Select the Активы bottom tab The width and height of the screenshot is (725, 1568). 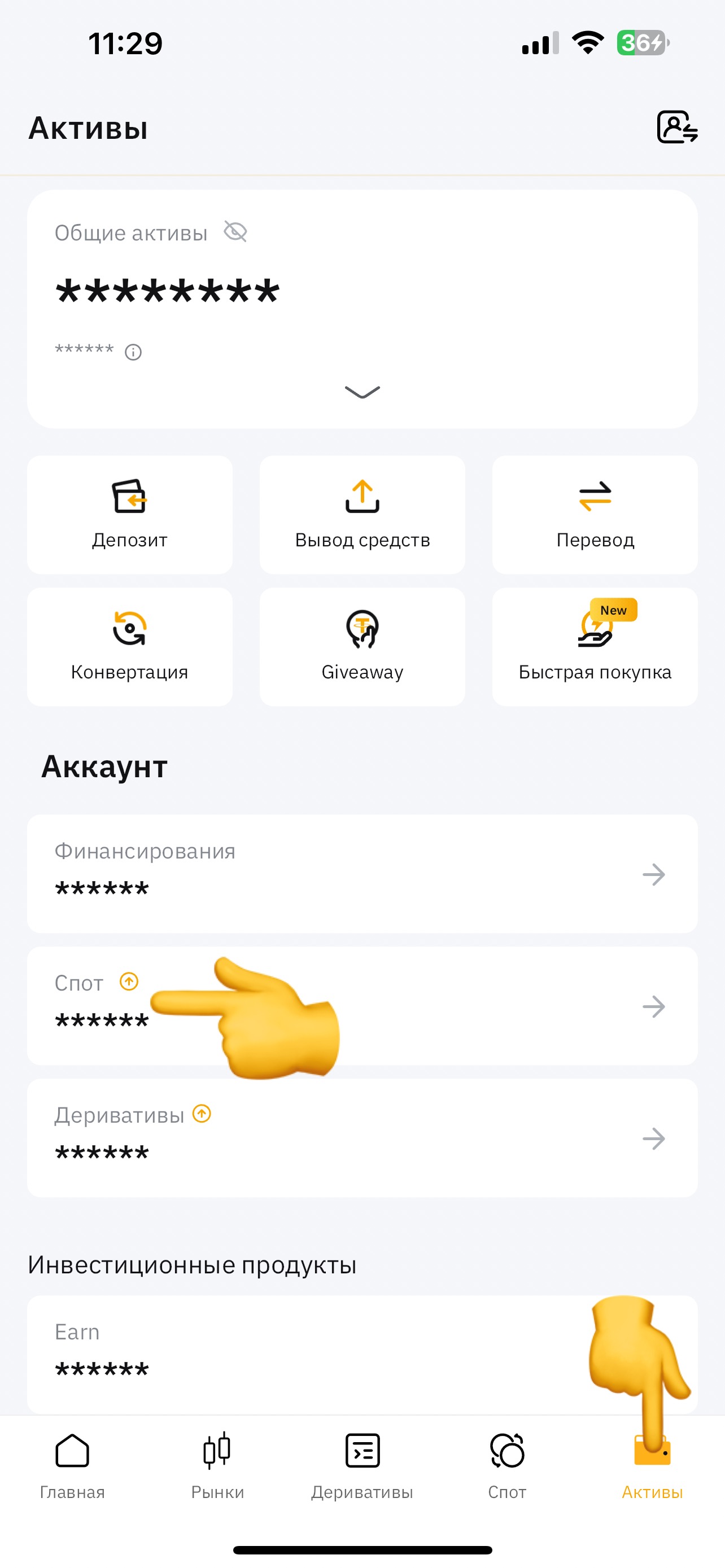652,1466
